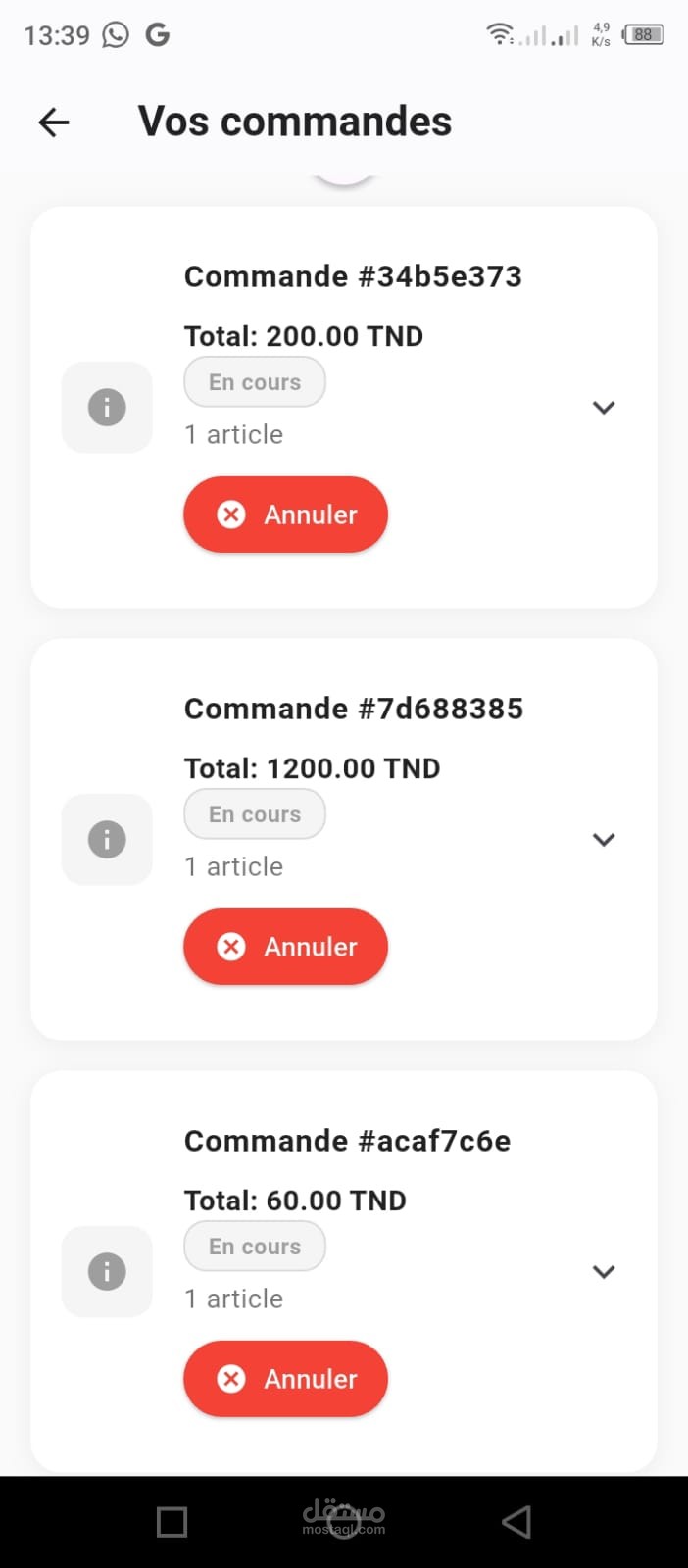This screenshot has height=1568, width=688.
Task: Expand details of Commande #34b5e373
Action: tap(604, 408)
